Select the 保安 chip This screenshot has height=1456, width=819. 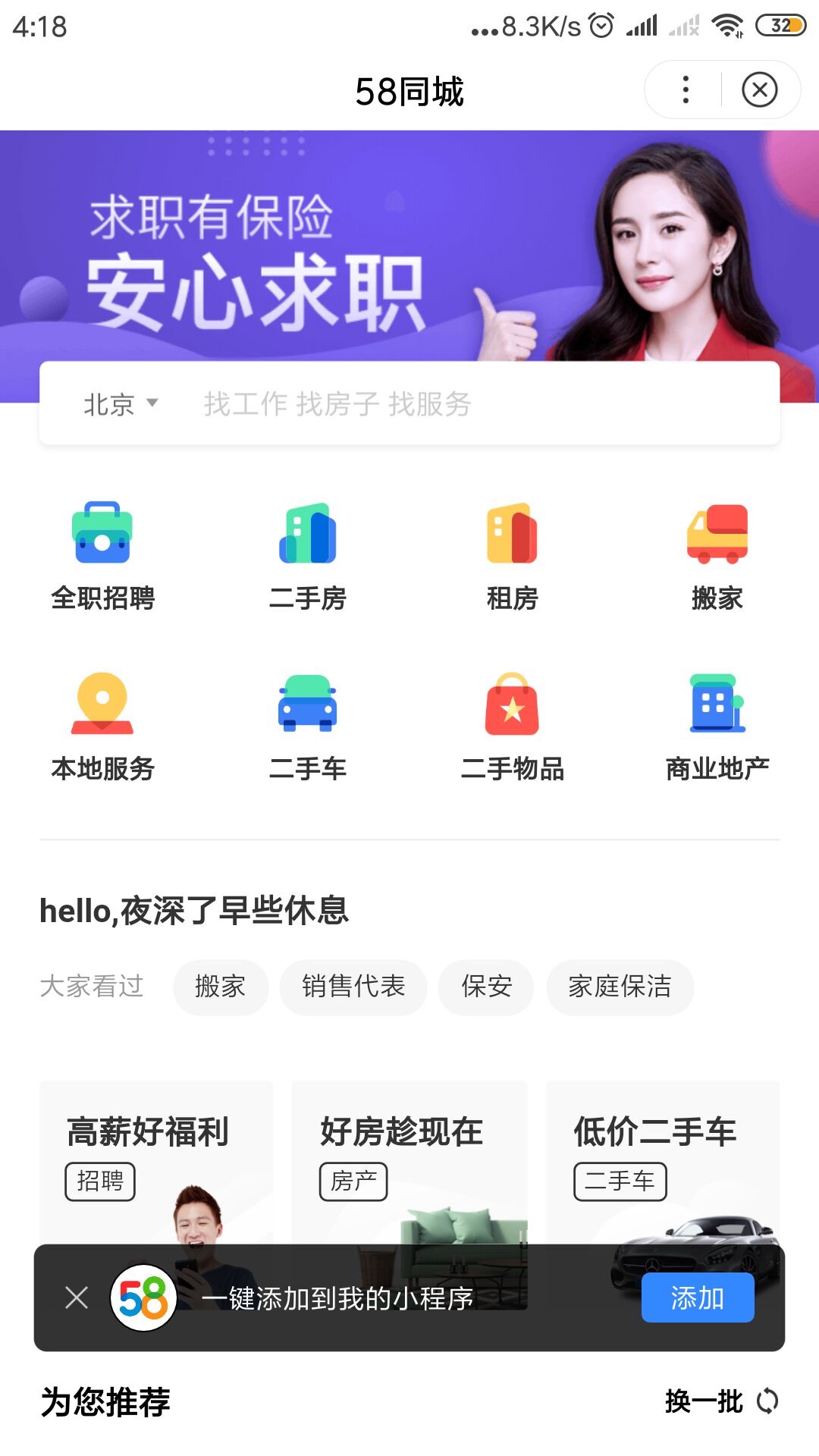486,987
